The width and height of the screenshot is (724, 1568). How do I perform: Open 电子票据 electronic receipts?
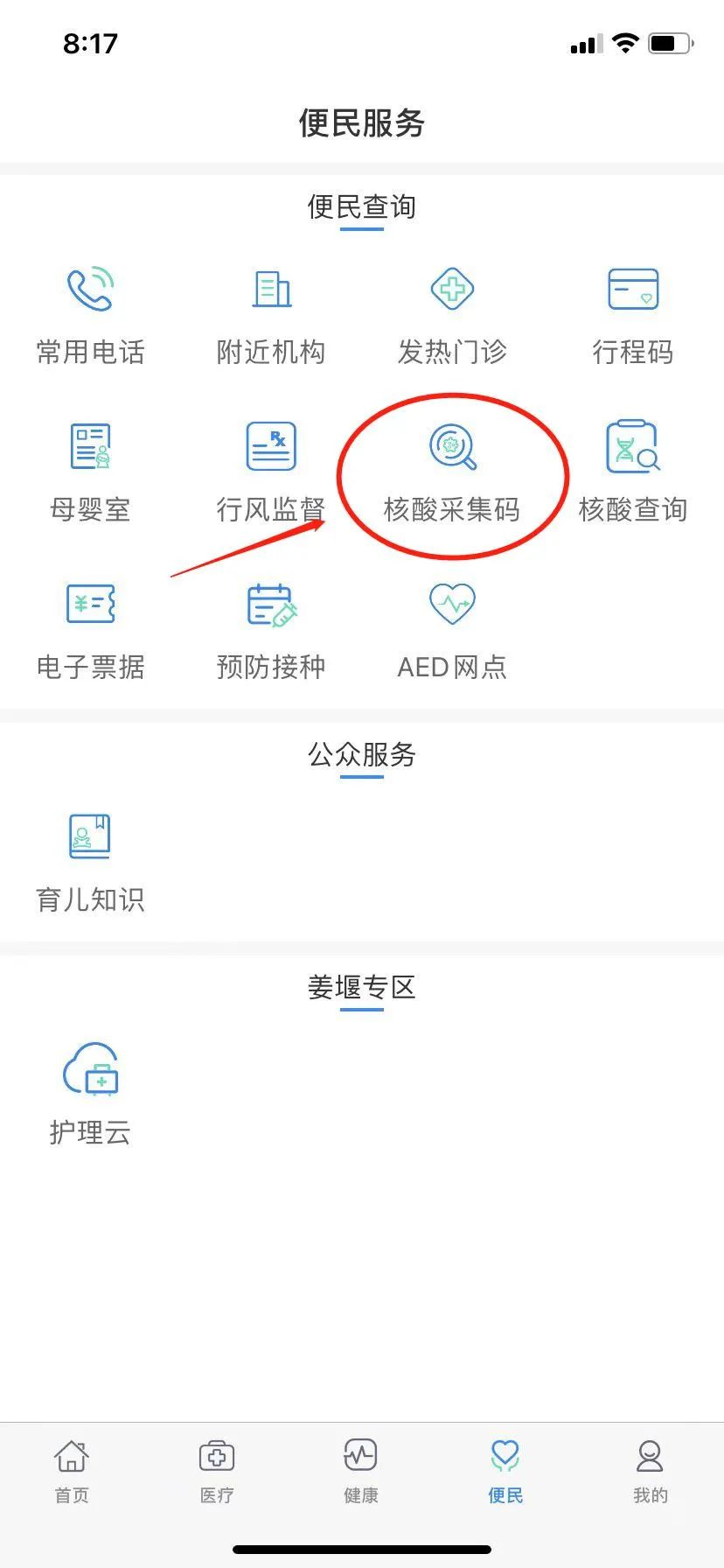pyautogui.click(x=90, y=630)
